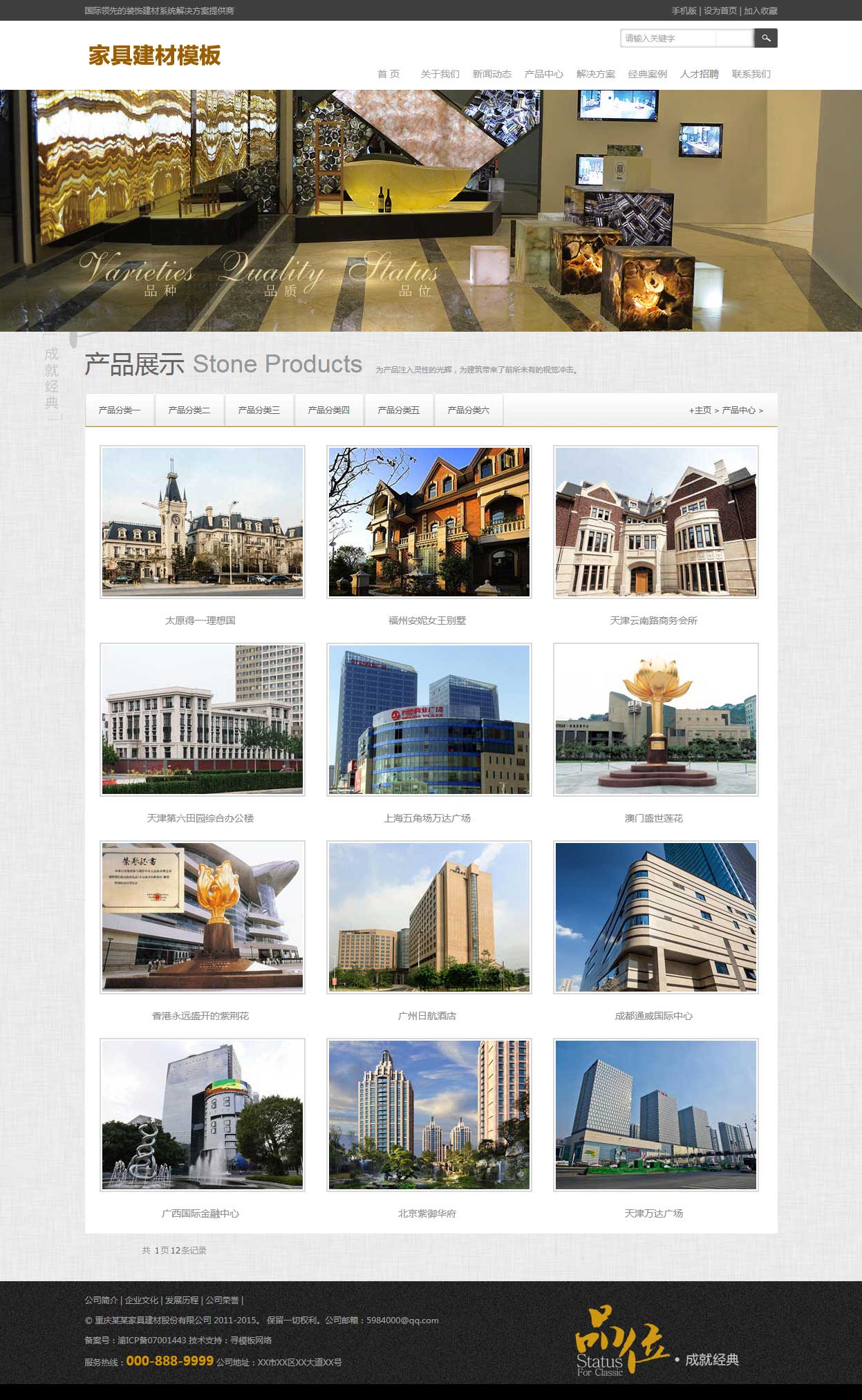The height and width of the screenshot is (1400, 862).
Task: Open the 手机版 mobile version link
Action: click(684, 11)
